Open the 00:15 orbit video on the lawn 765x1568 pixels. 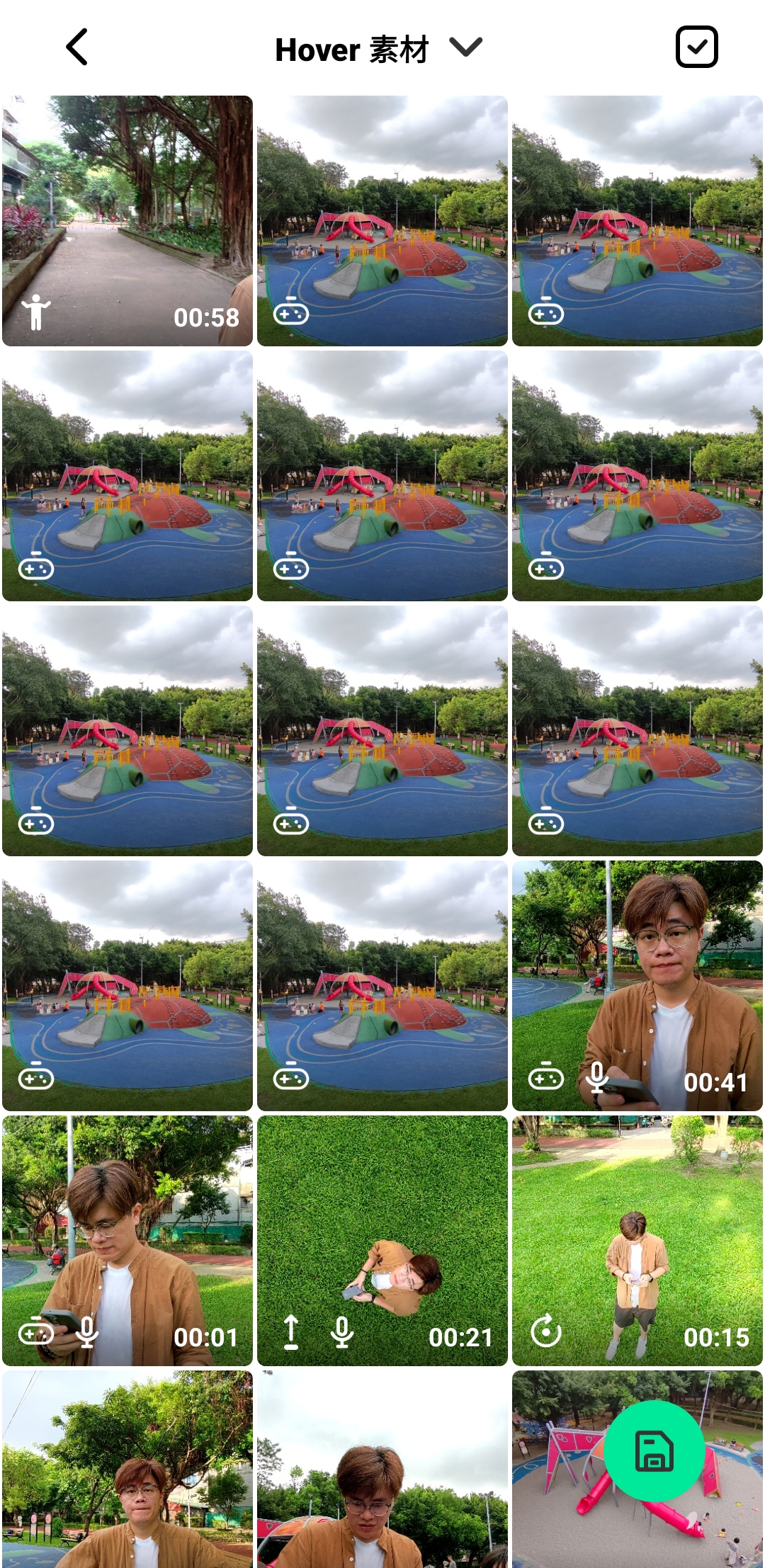(637, 1241)
